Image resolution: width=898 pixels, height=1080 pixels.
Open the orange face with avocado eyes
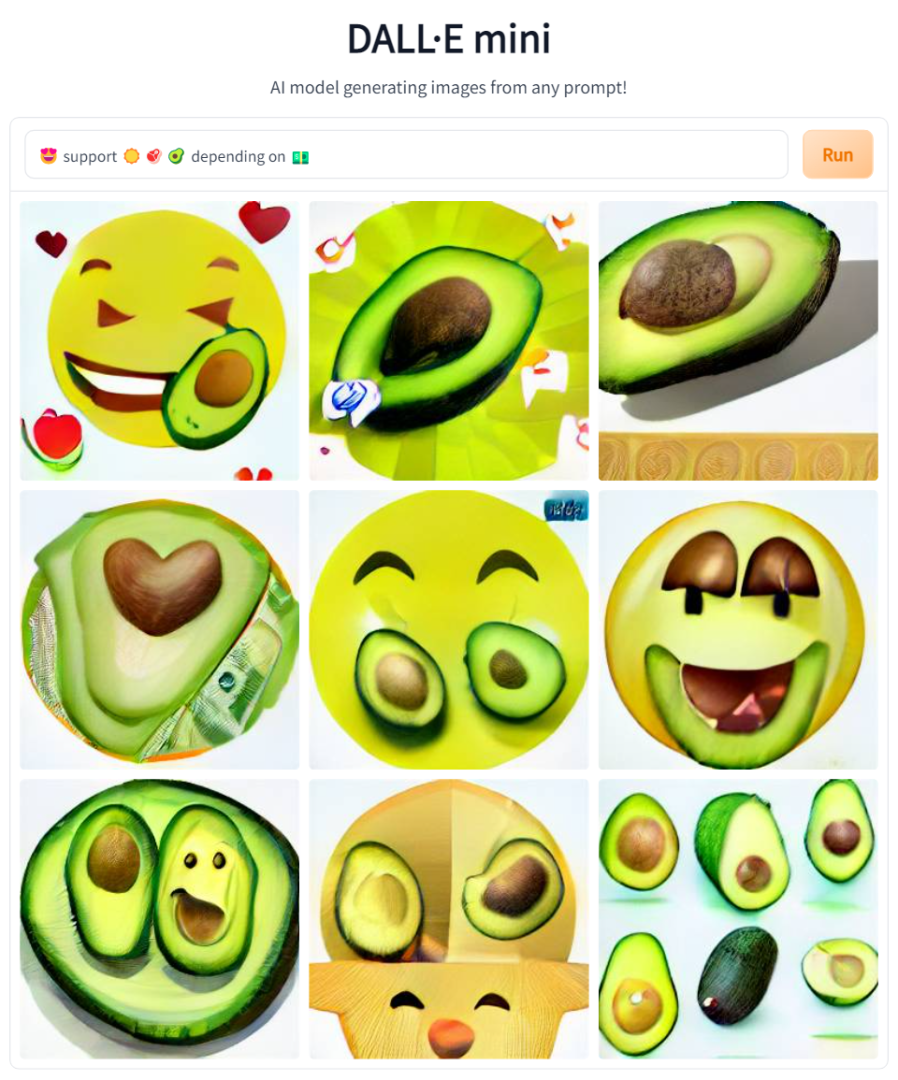(x=448, y=919)
